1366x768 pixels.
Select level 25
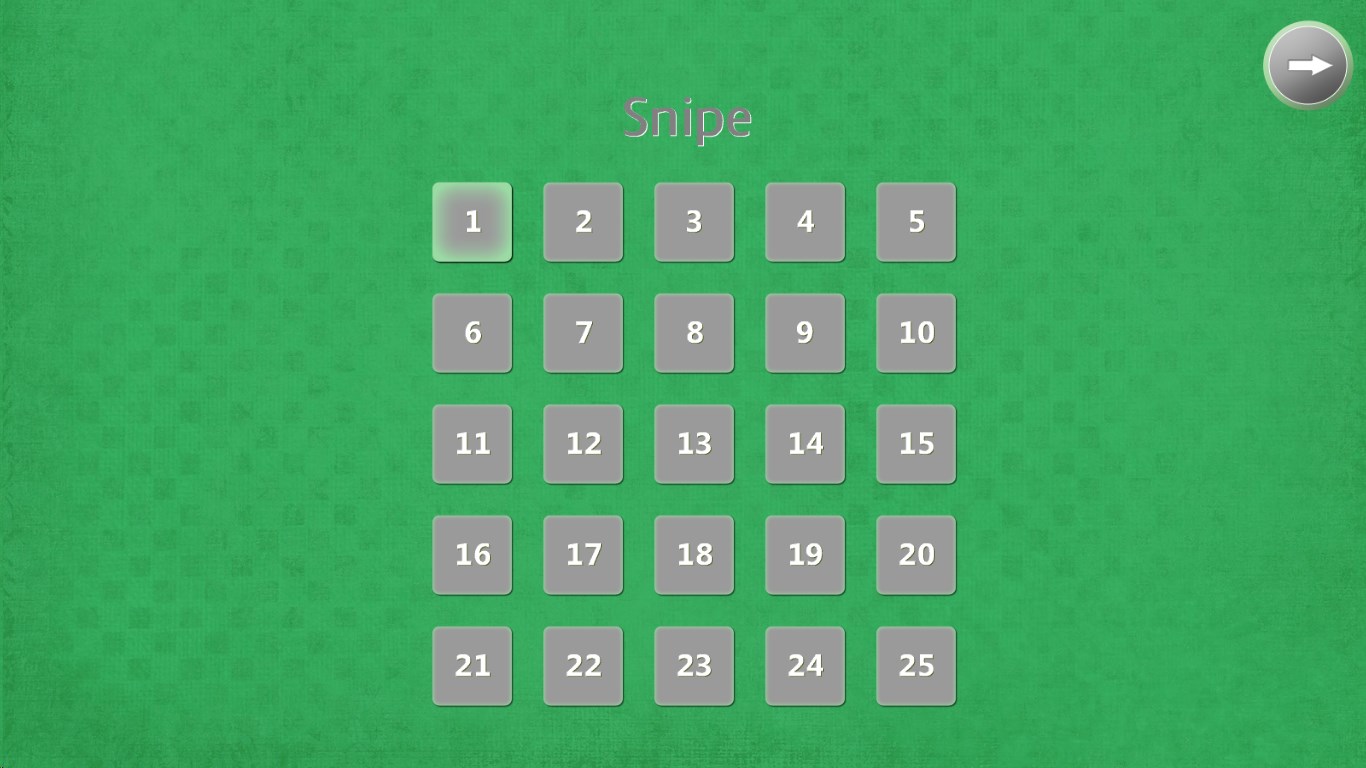pos(916,666)
